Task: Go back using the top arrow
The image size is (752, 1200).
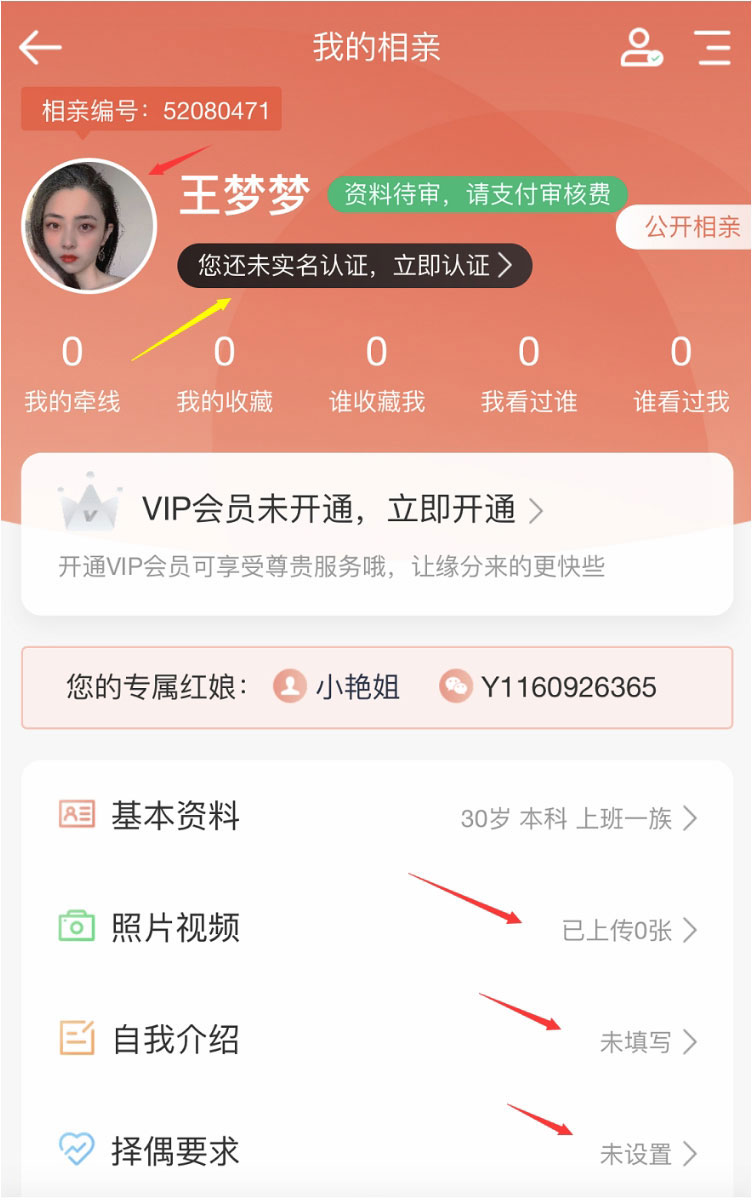Action: [40, 47]
